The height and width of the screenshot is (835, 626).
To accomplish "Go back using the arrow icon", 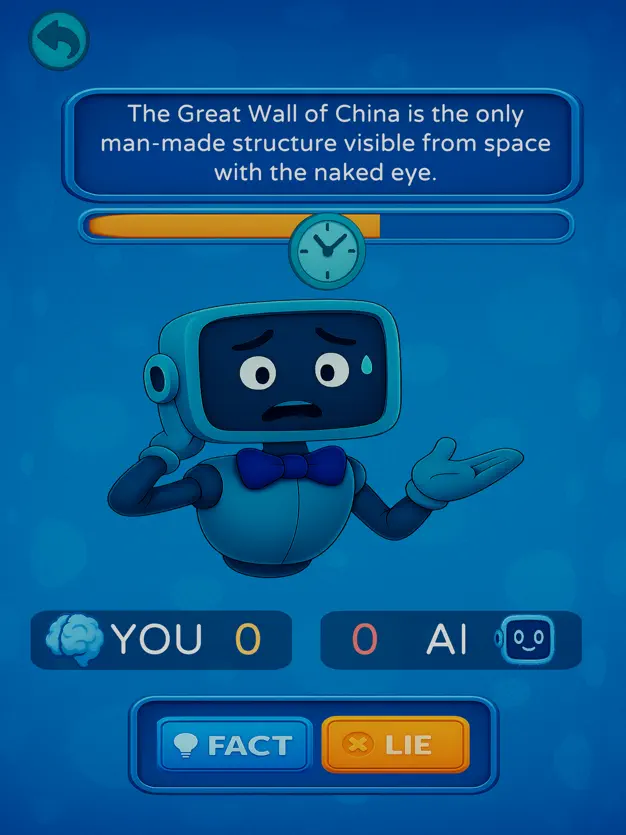I will 59,41.
